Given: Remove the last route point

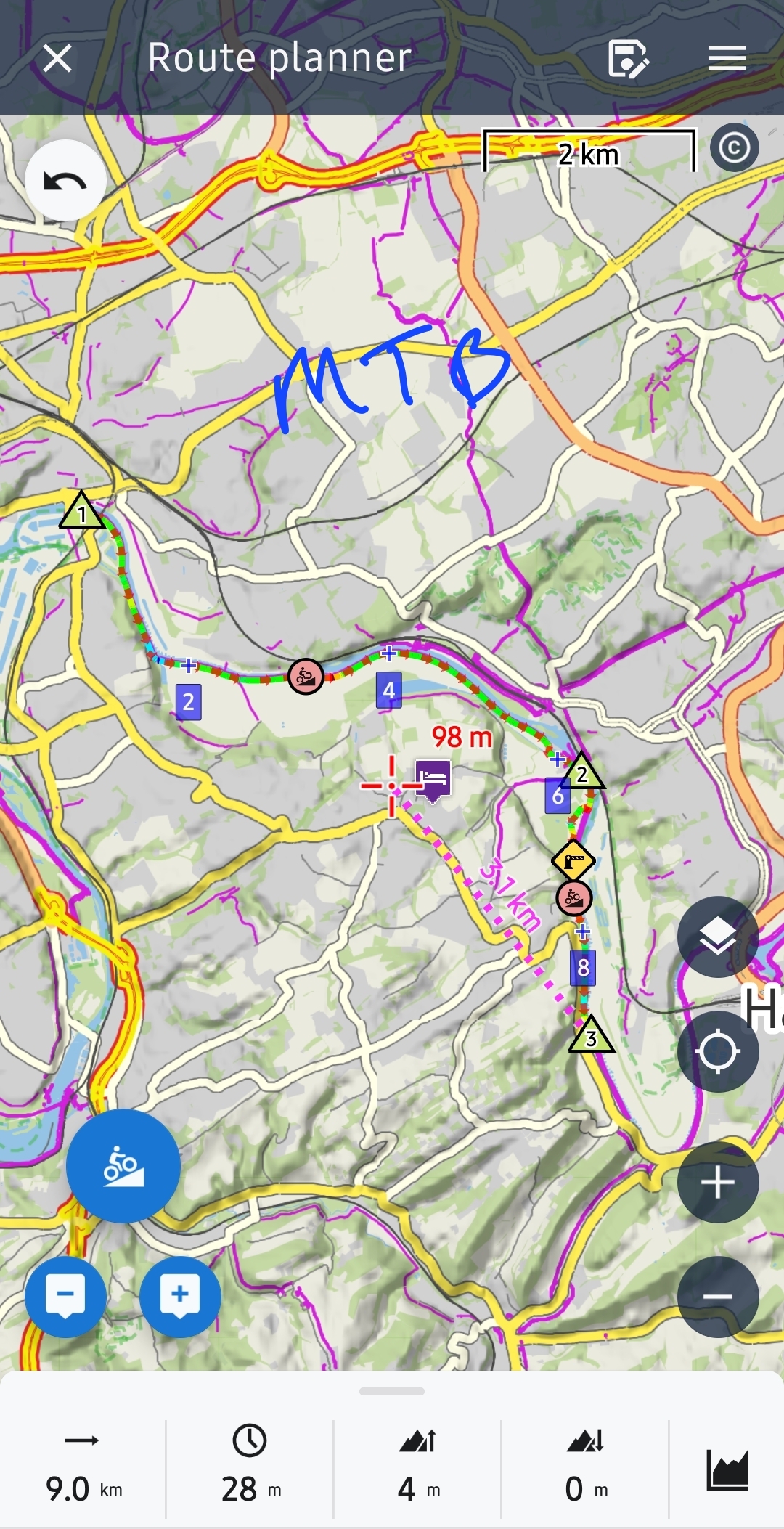Looking at the screenshot, I should pyautogui.click(x=65, y=1297).
